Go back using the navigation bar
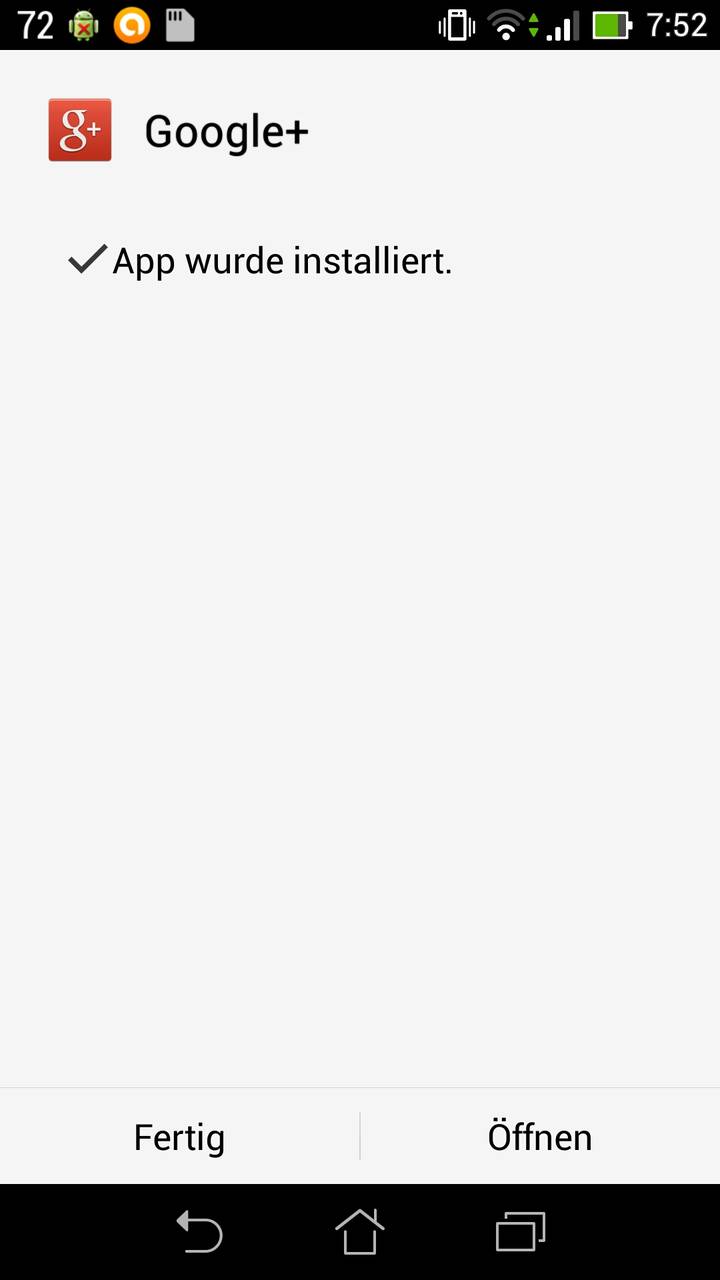720x1280 pixels. [x=199, y=1231]
